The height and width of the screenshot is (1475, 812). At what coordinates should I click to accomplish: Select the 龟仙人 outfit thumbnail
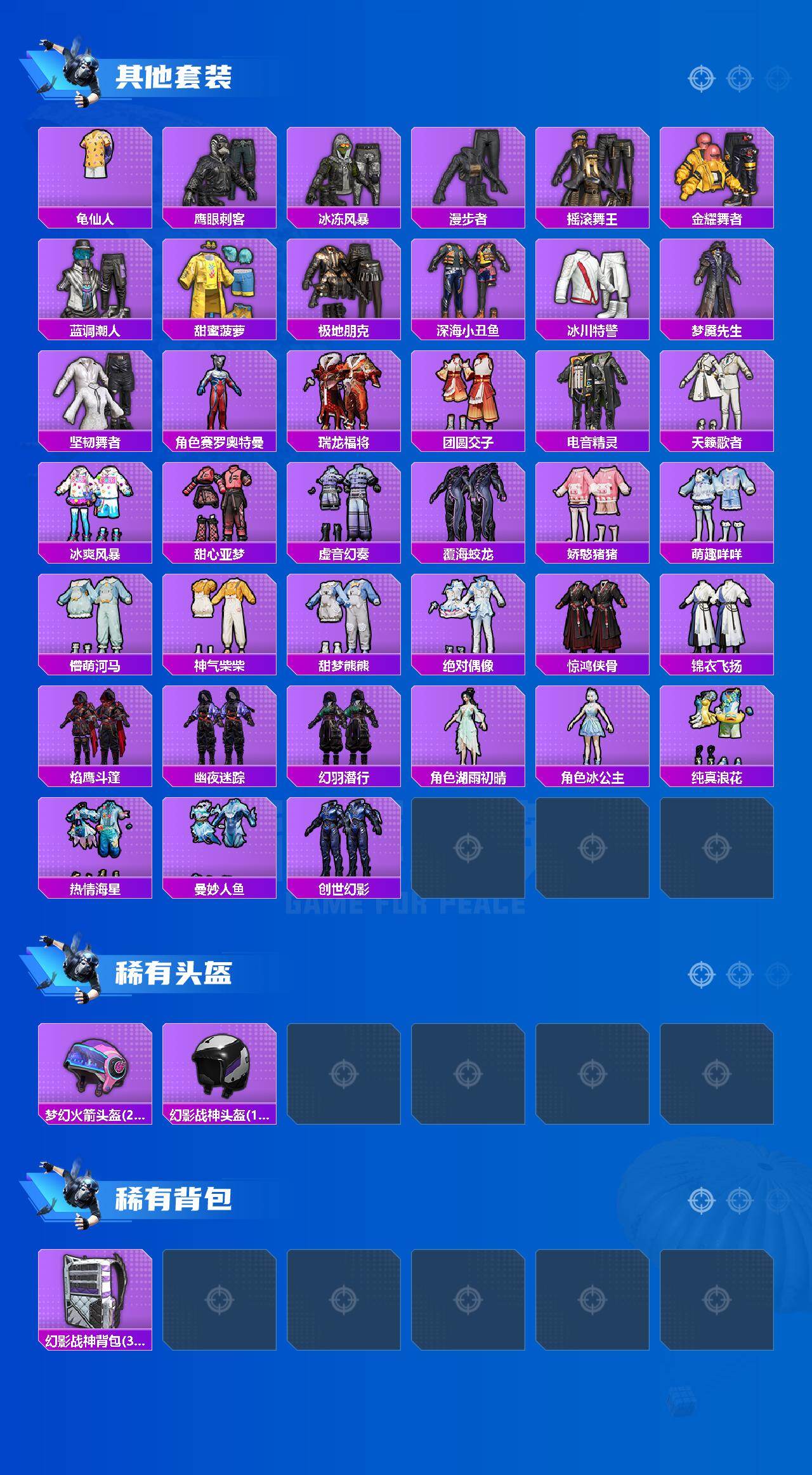click(x=95, y=168)
